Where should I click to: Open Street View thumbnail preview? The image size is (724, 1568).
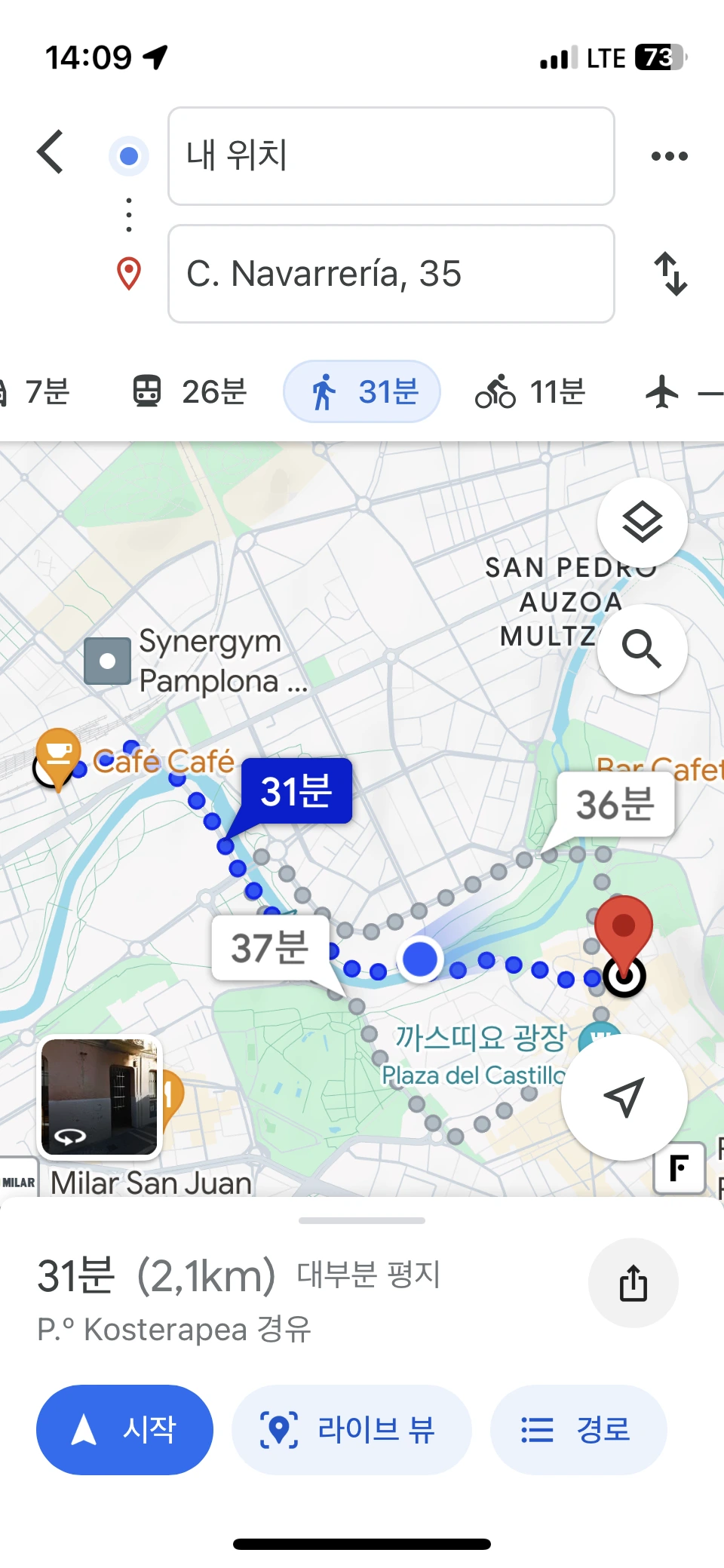click(x=100, y=1097)
